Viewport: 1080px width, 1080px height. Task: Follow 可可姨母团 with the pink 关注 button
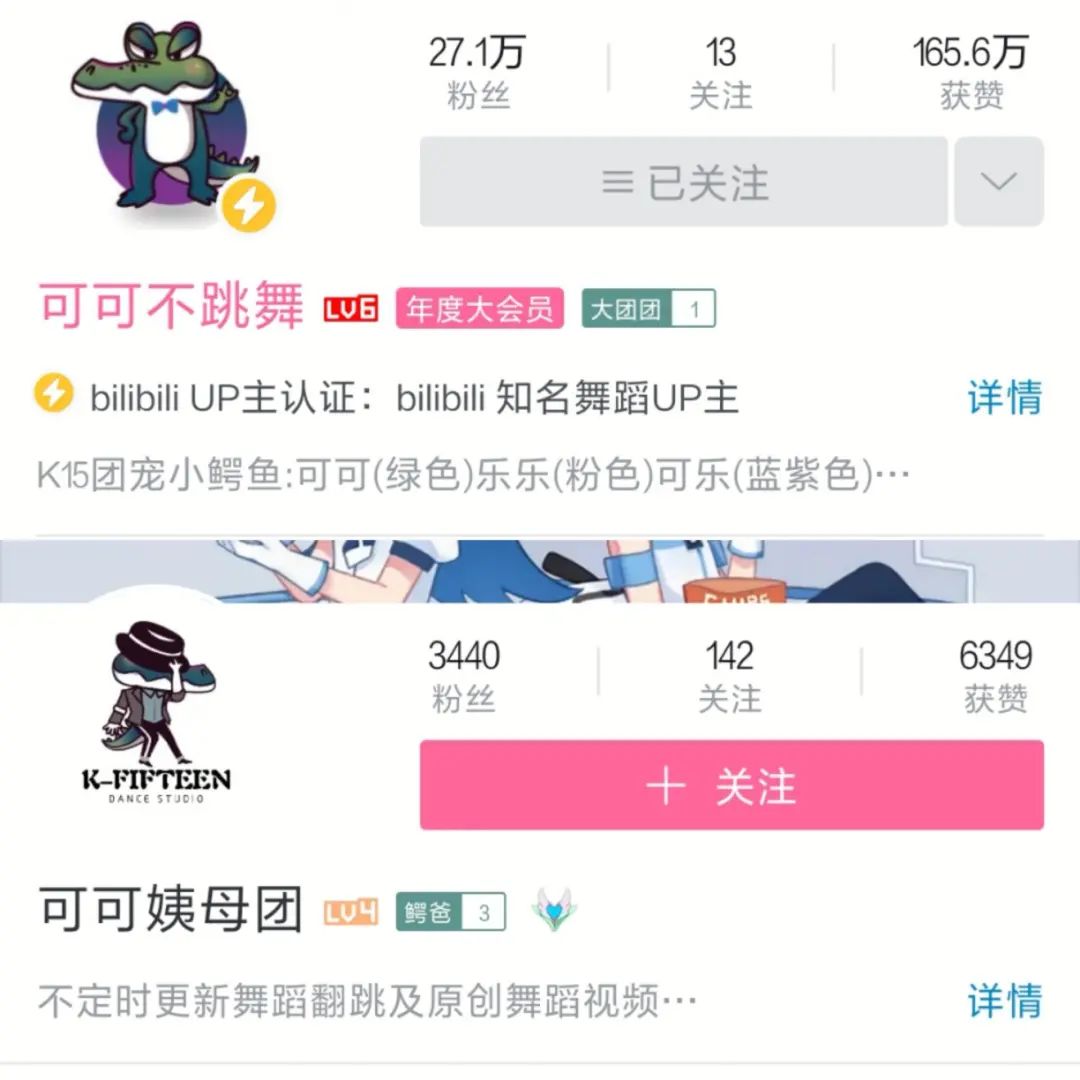coord(731,785)
